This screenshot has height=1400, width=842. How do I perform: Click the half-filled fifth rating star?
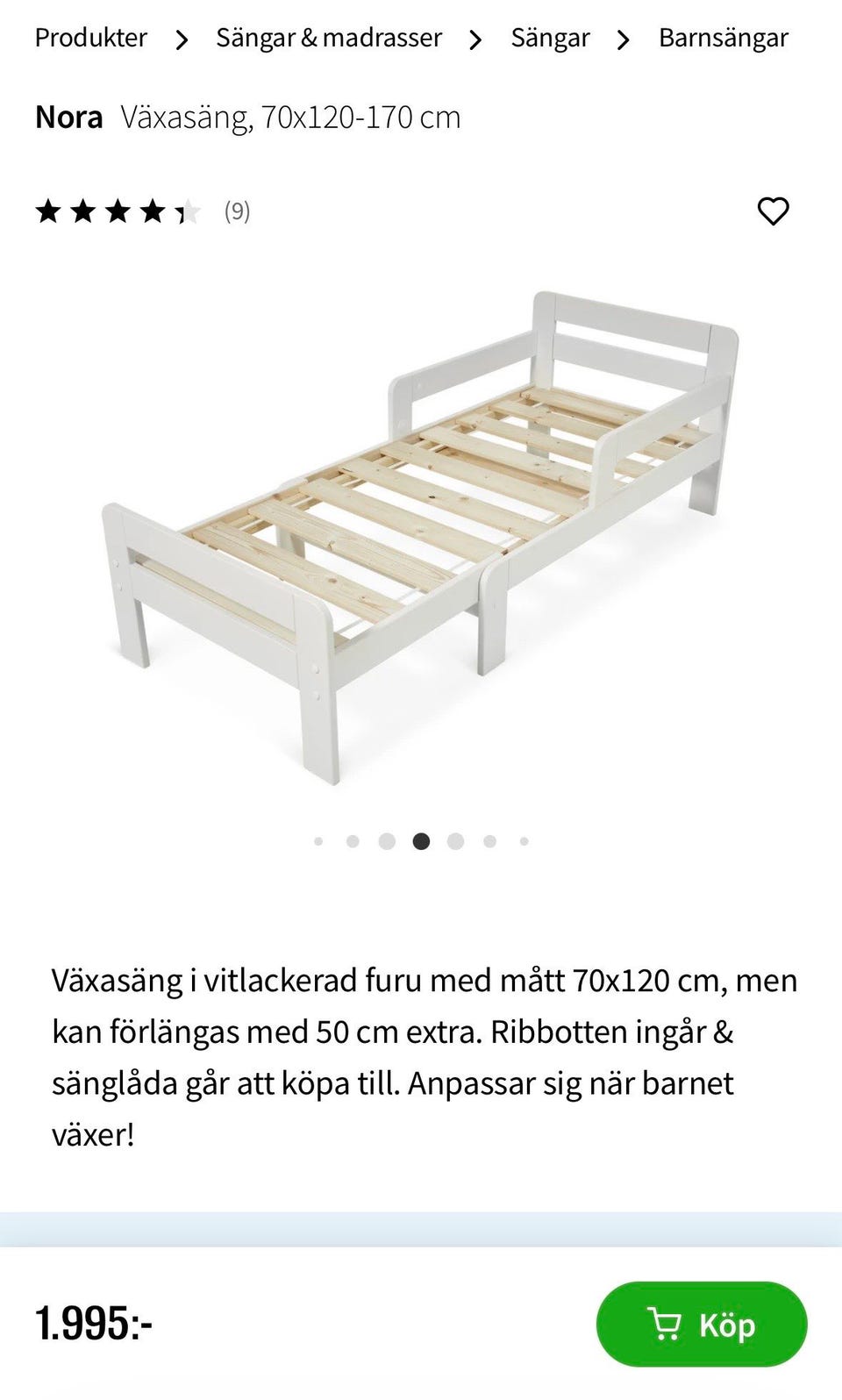pyautogui.click(x=189, y=211)
